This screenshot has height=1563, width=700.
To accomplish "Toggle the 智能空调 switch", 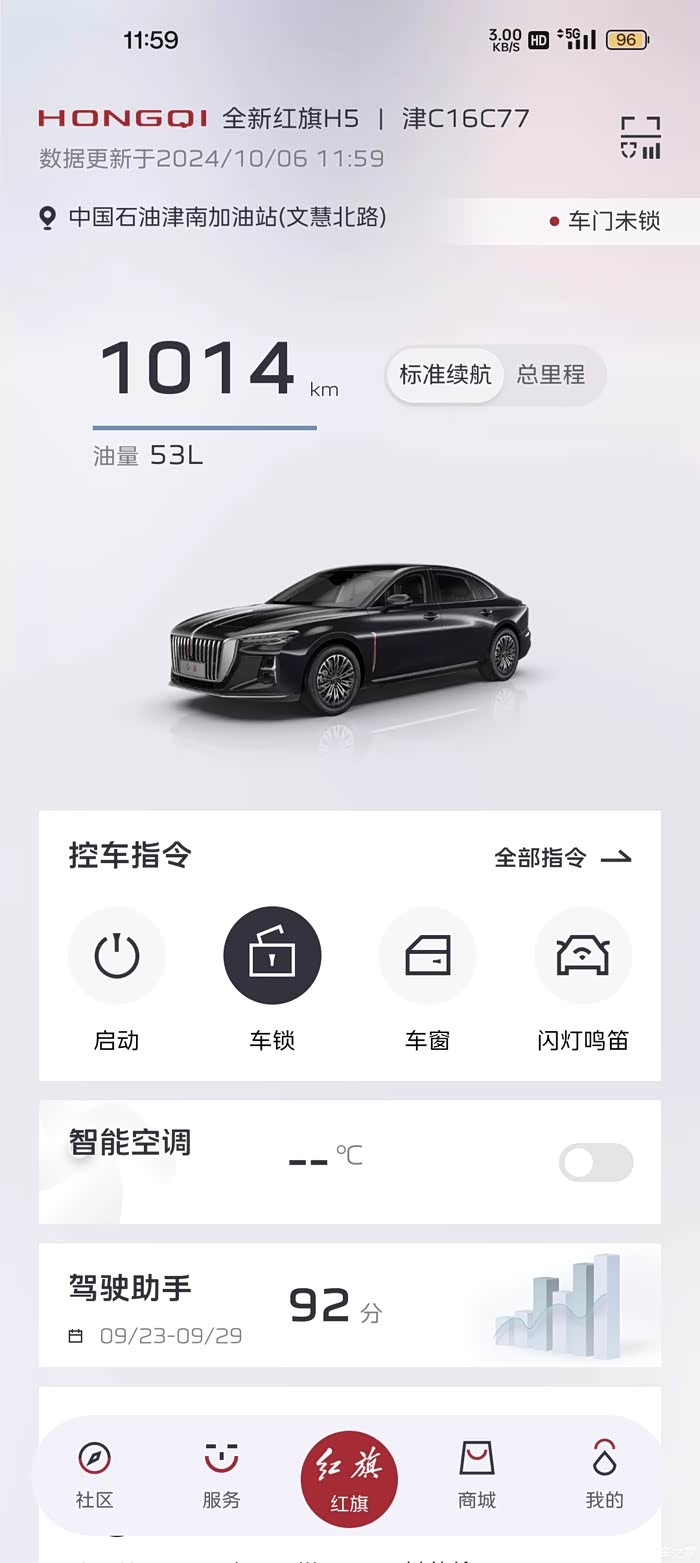I will pos(595,1163).
